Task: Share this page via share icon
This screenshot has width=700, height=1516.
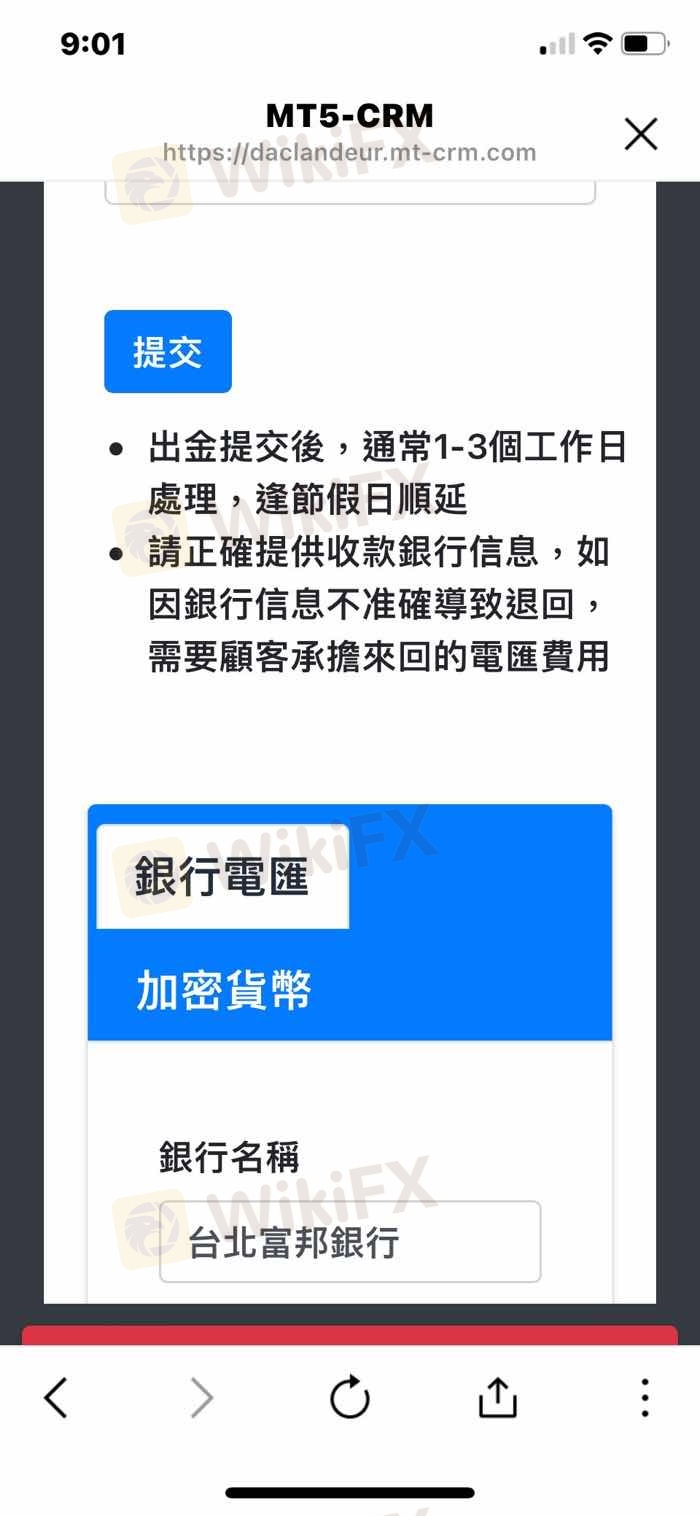Action: pyautogui.click(x=497, y=1397)
